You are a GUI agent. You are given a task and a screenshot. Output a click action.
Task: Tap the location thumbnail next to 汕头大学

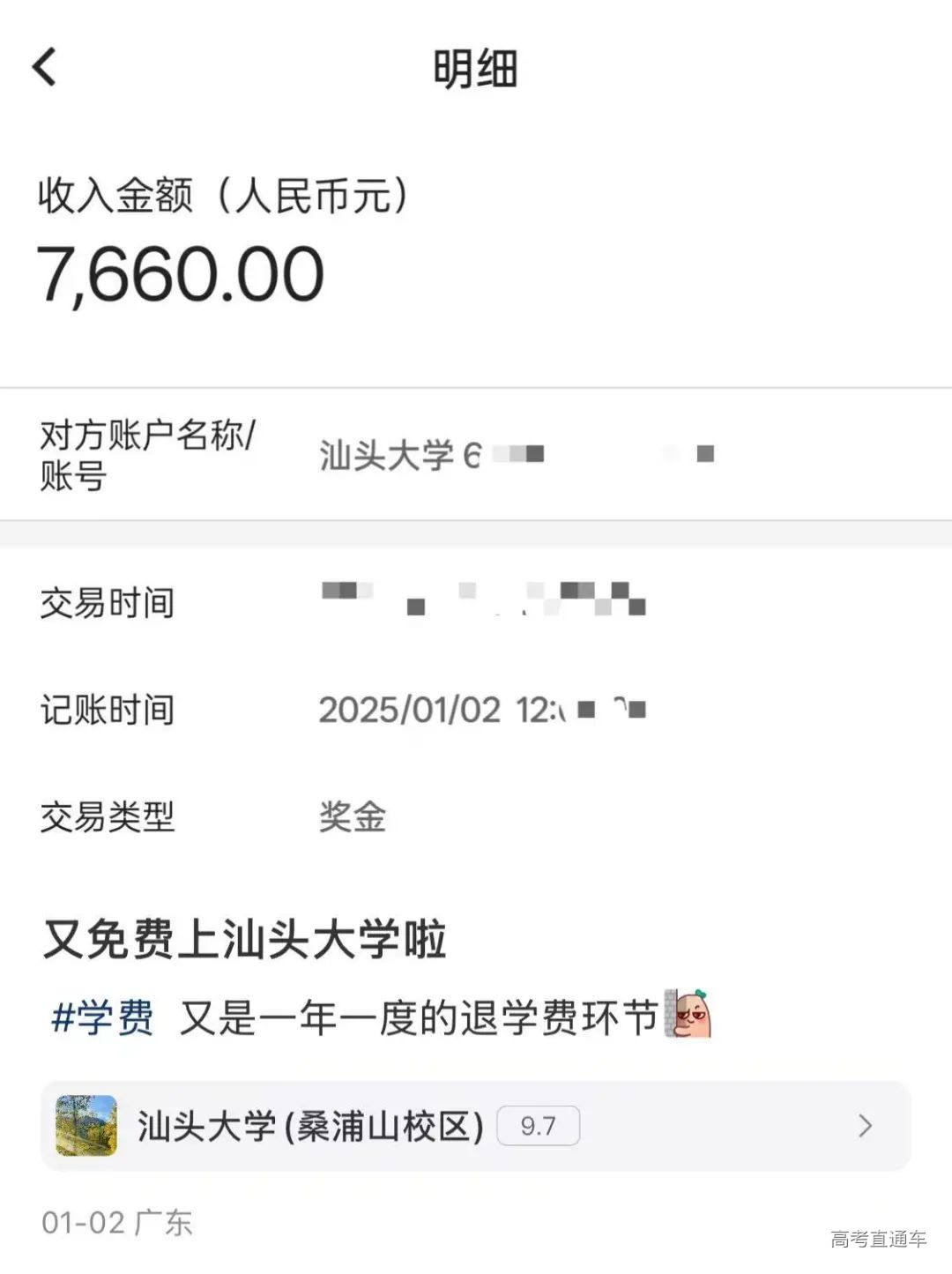pos(88,1126)
